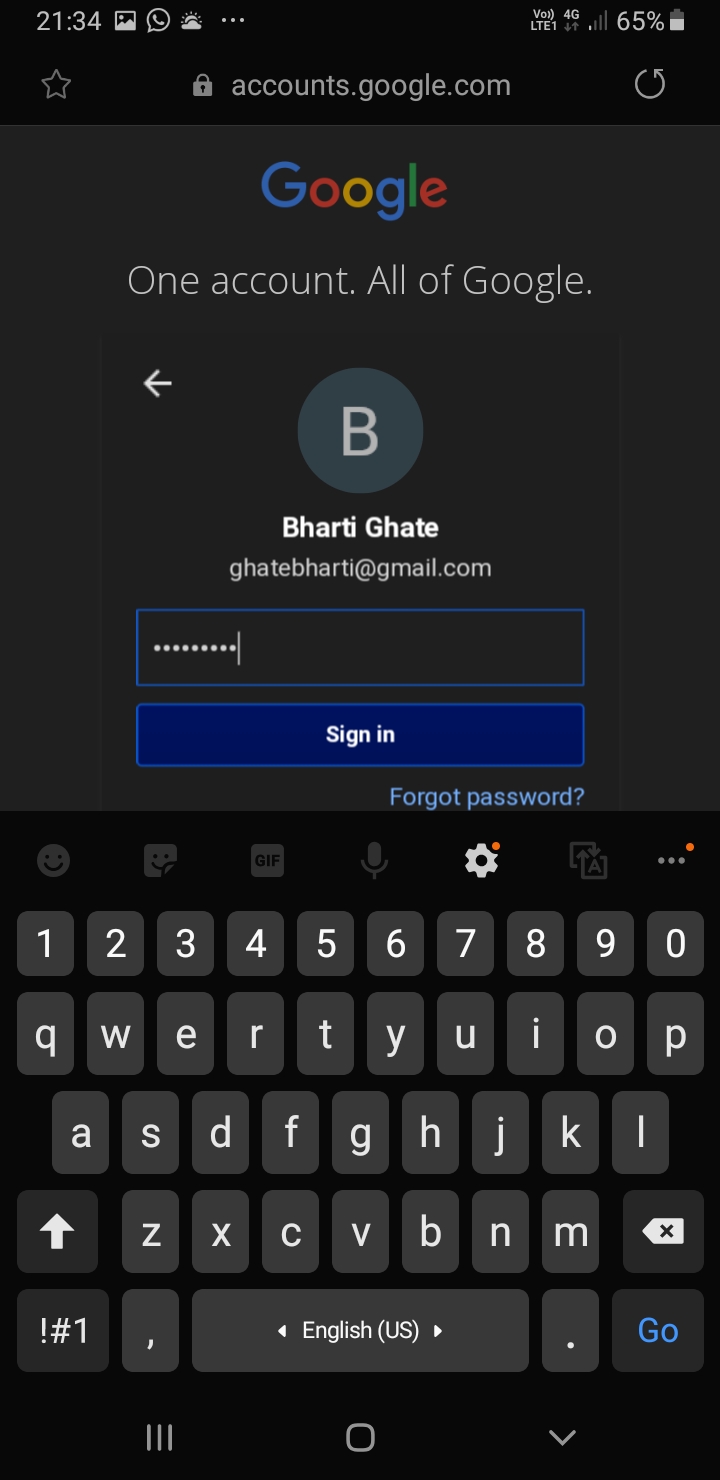The height and width of the screenshot is (1480, 720).
Task: Start voice input with the microphone
Action: click(x=374, y=860)
